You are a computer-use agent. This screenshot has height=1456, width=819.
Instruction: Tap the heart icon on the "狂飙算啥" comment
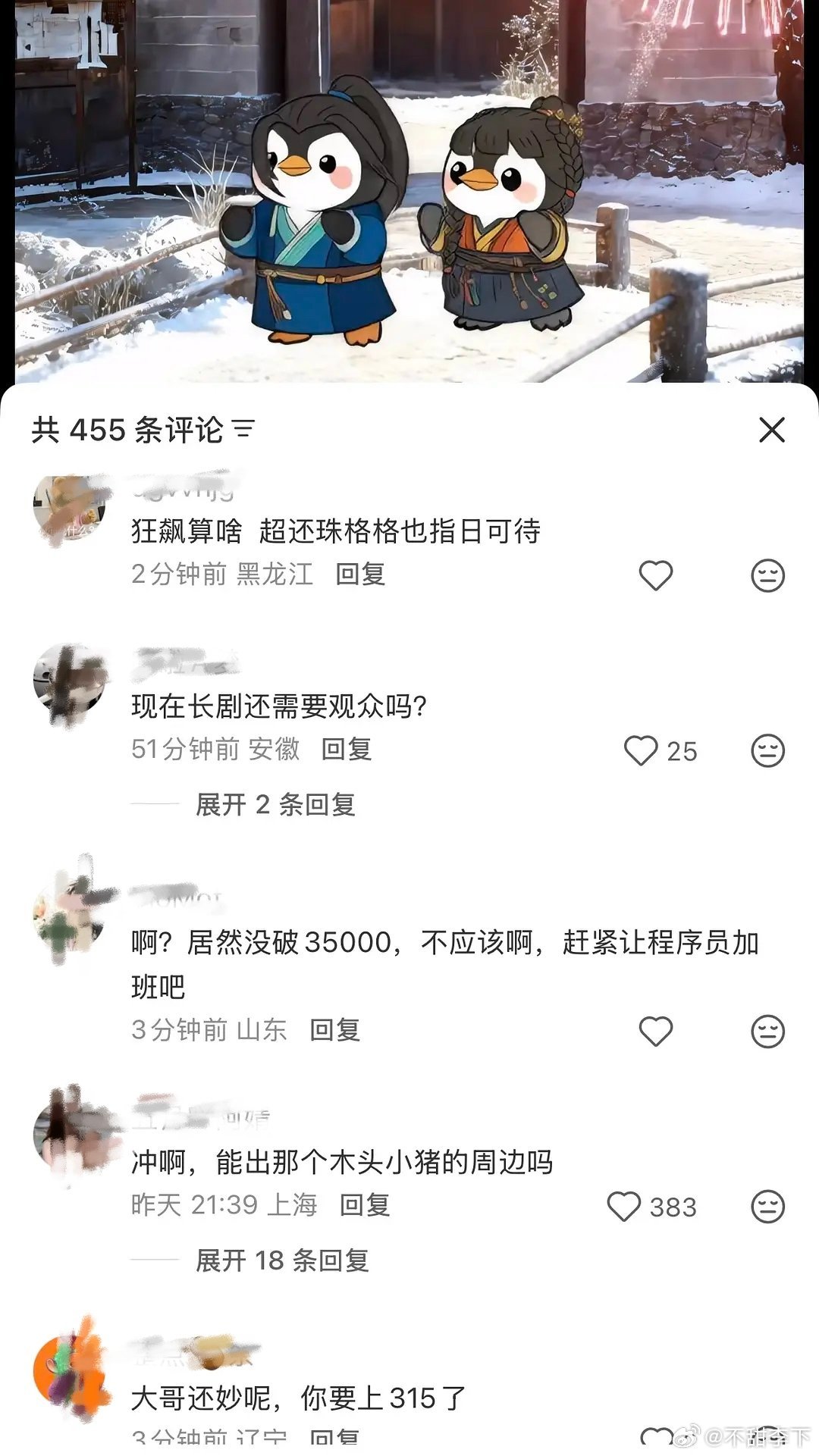[657, 574]
